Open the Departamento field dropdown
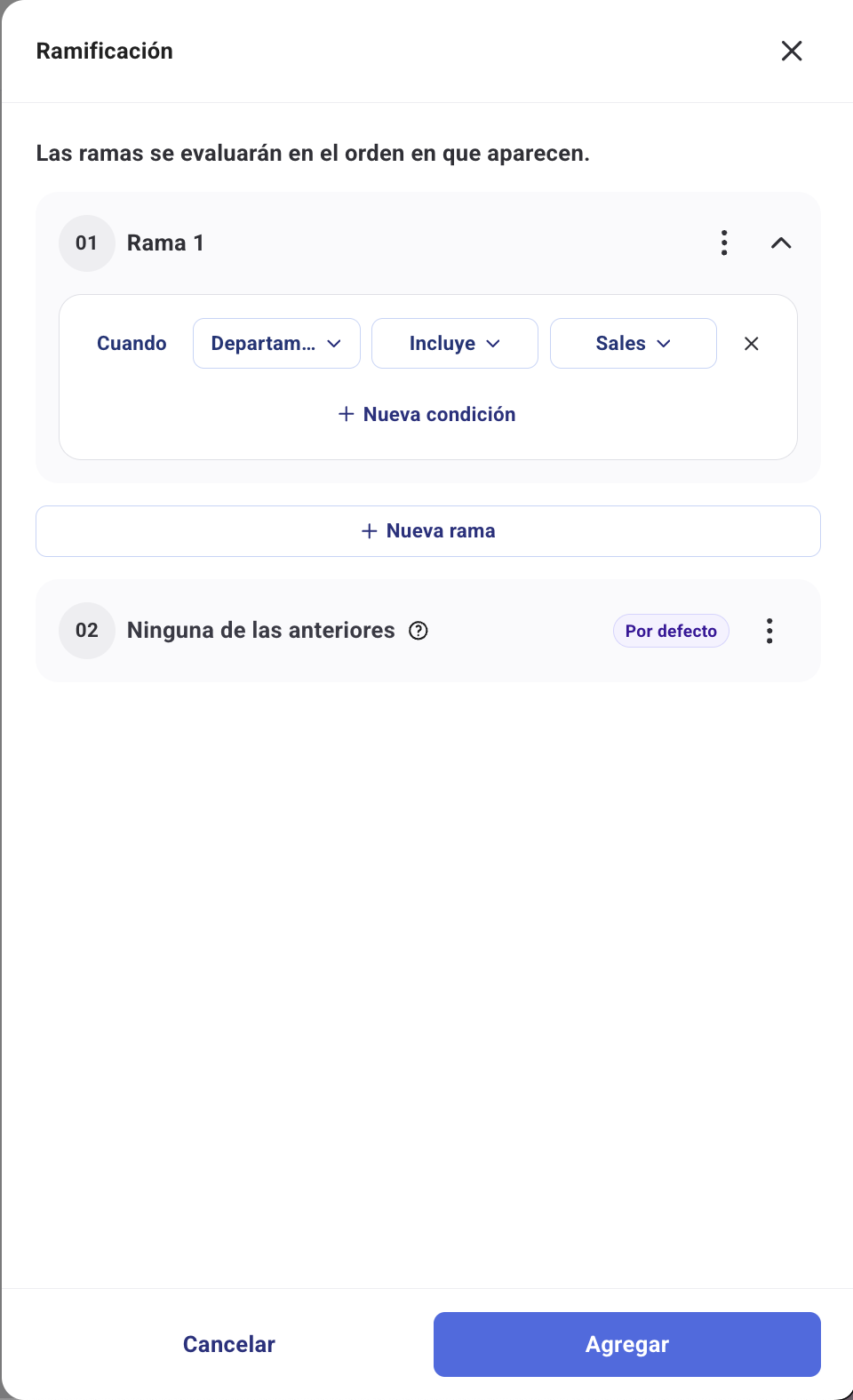The width and height of the screenshot is (853, 1400). click(276, 343)
